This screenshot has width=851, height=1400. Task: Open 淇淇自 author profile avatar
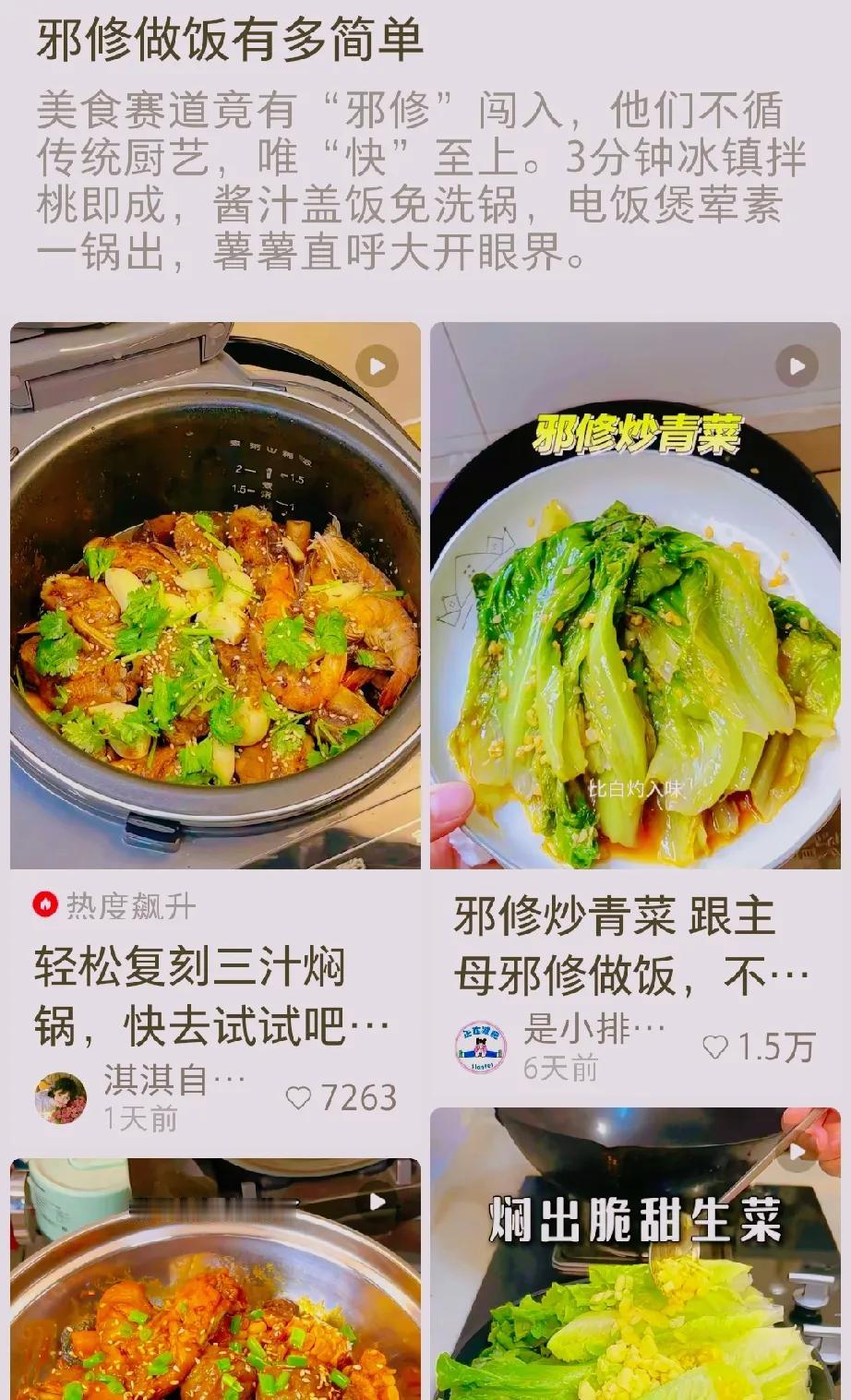click(x=61, y=1098)
